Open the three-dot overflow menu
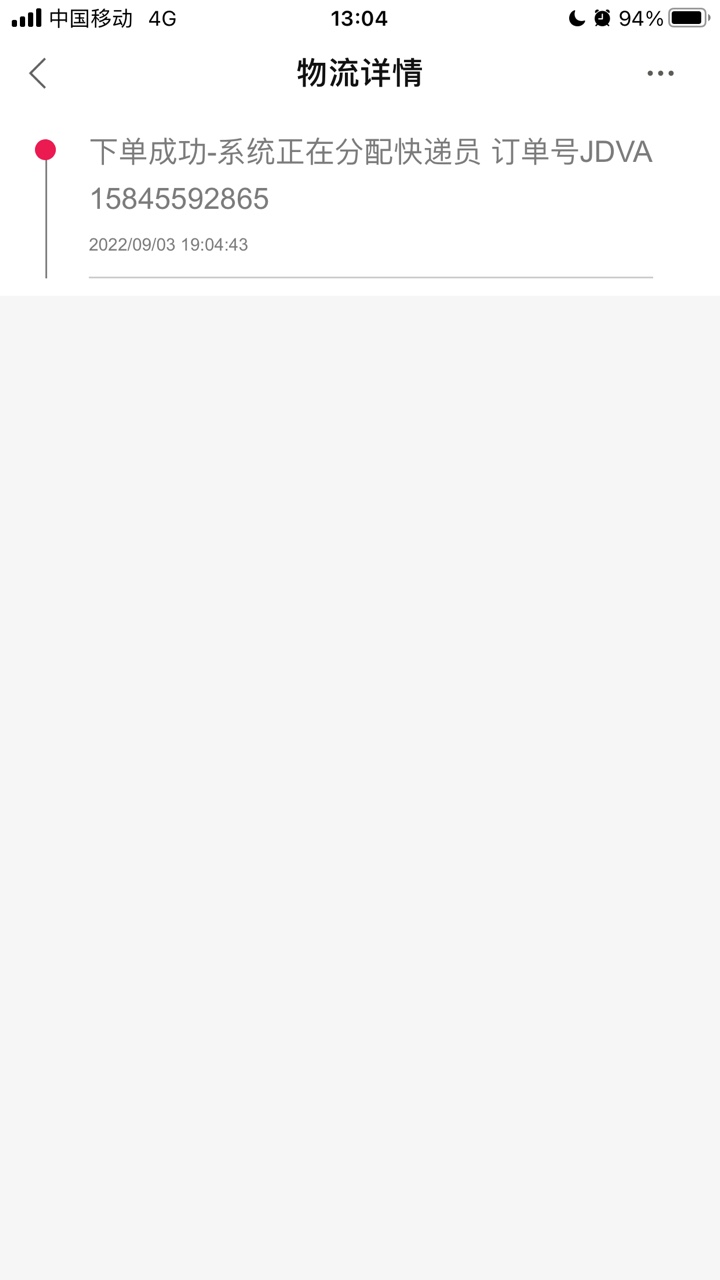Image resolution: width=720 pixels, height=1280 pixels. (660, 73)
